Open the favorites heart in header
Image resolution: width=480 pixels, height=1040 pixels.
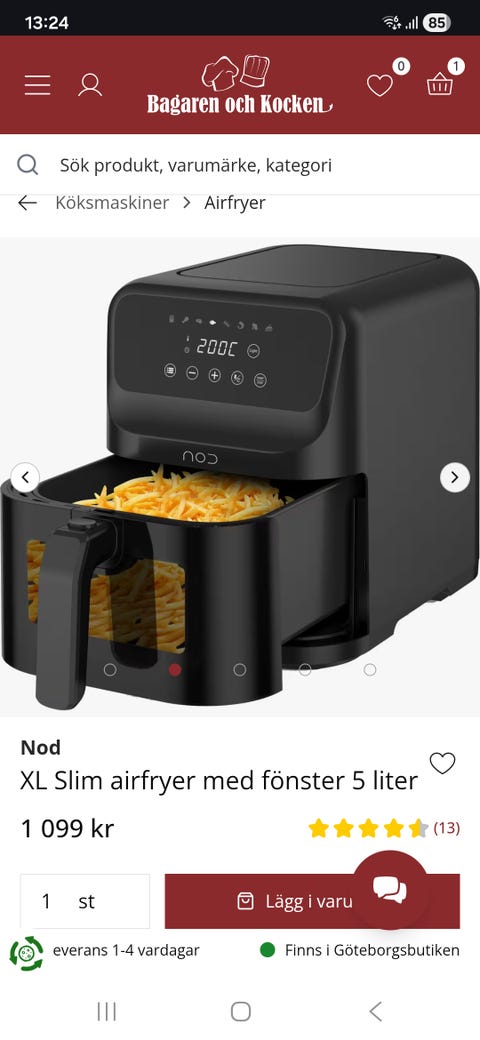[x=380, y=86]
